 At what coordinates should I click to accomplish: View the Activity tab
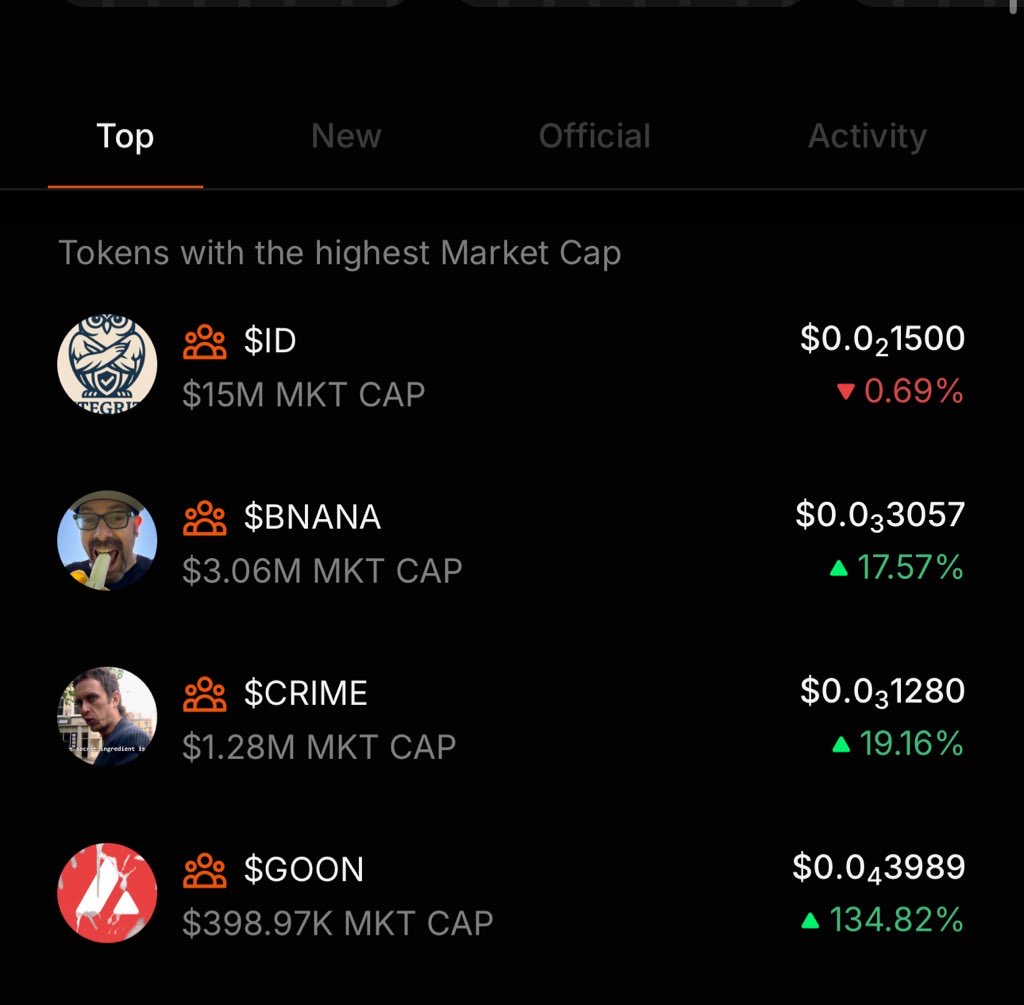[x=866, y=136]
